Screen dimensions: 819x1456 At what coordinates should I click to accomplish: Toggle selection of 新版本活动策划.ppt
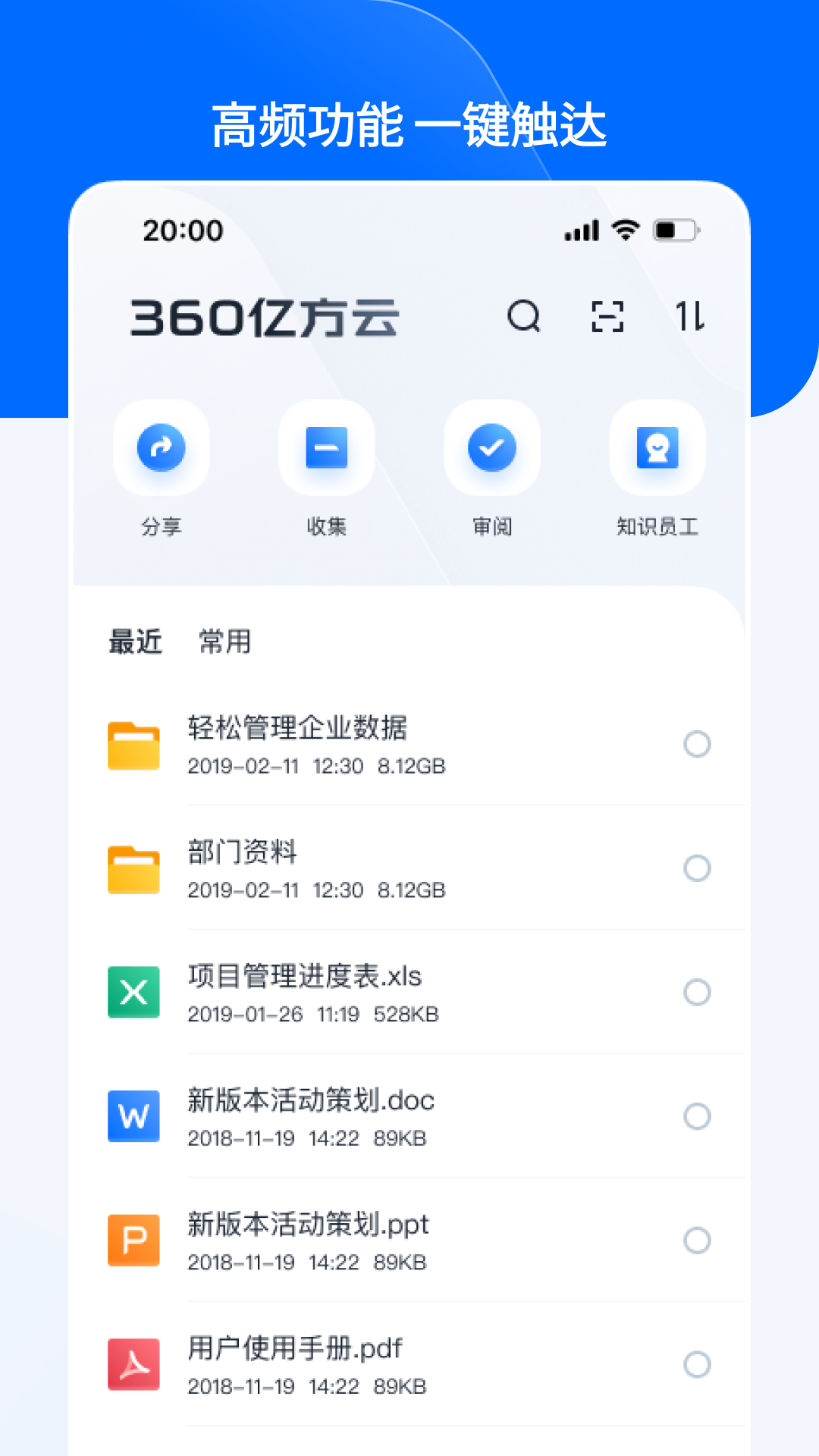coord(697,1239)
